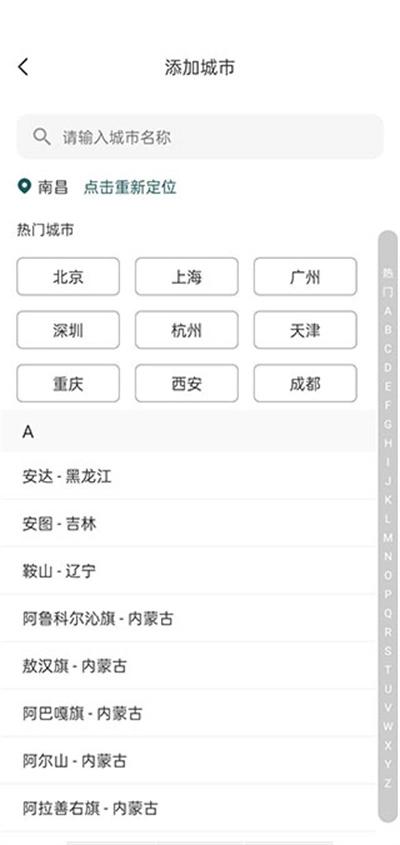
Task: Add 天津 from hot cities
Action: 305,330
